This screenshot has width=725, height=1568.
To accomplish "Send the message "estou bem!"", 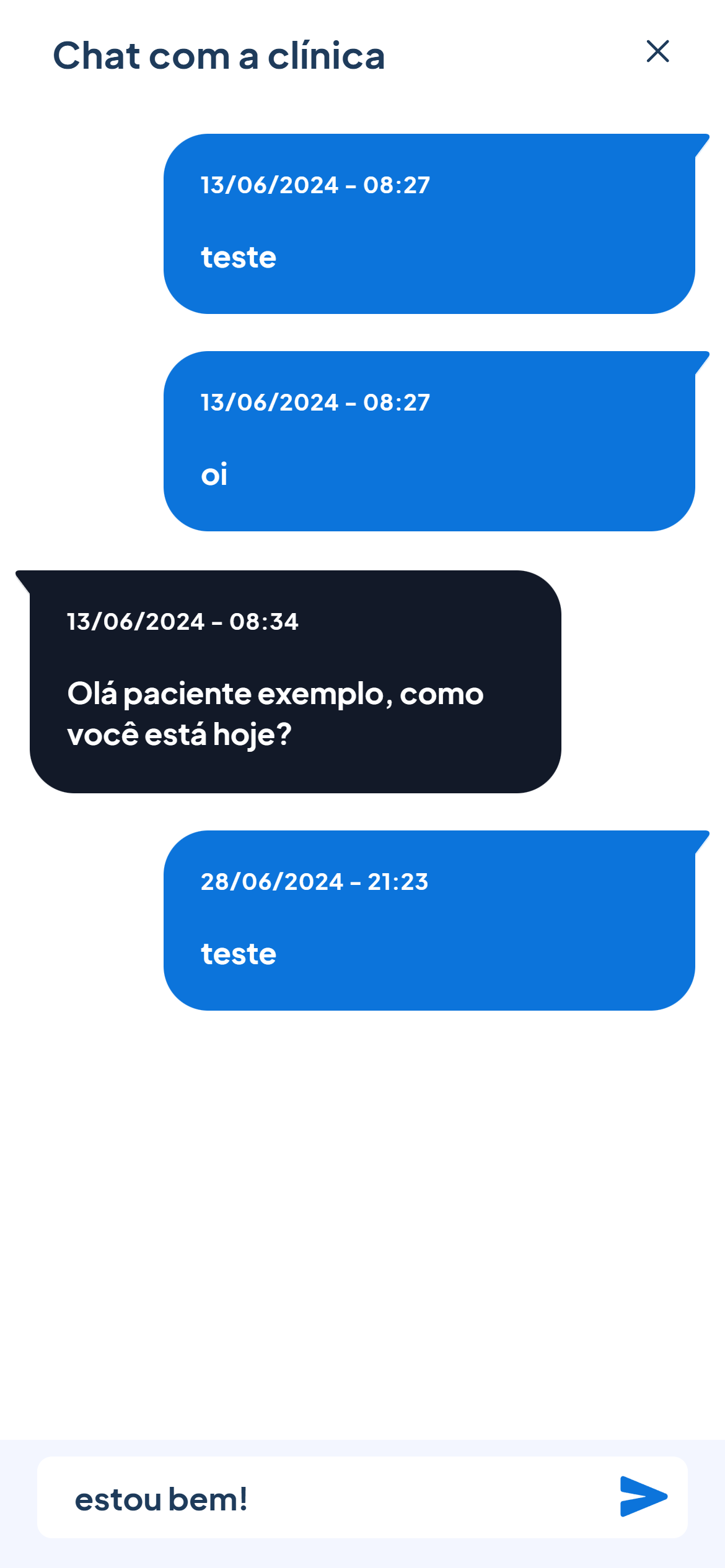I will tap(643, 1497).
